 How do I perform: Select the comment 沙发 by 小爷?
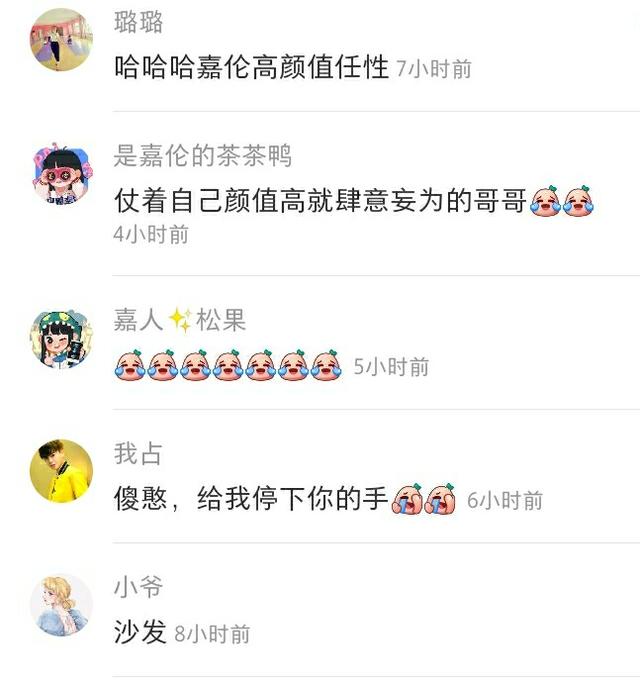pyautogui.click(x=140, y=632)
